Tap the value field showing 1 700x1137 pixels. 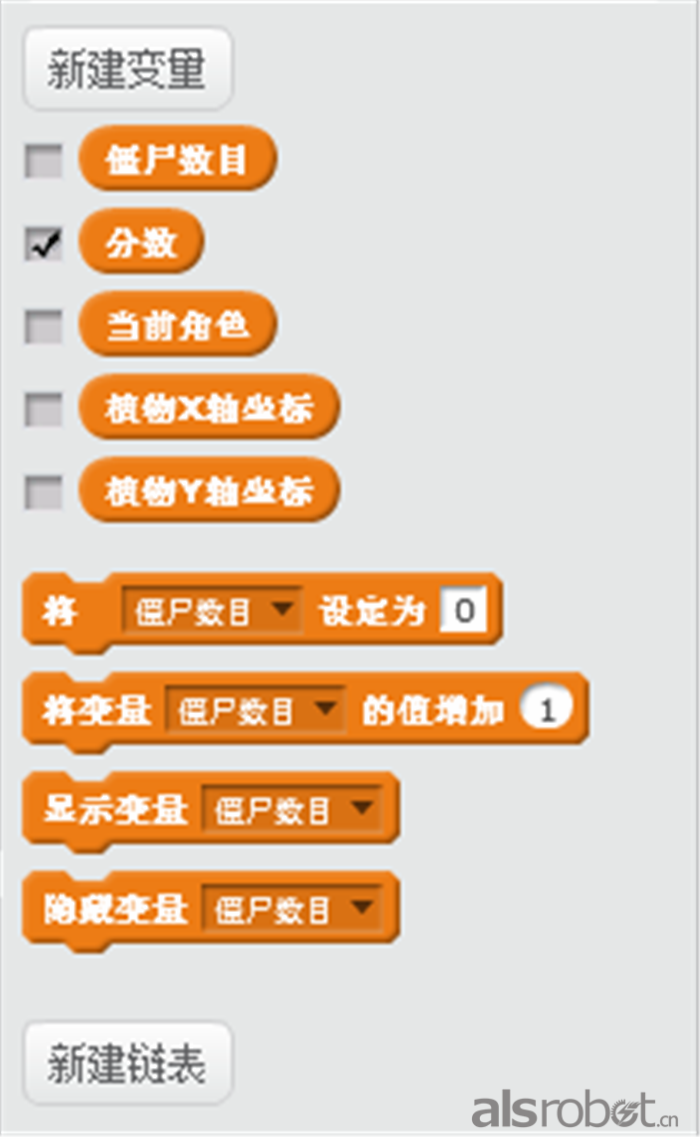tap(545, 710)
